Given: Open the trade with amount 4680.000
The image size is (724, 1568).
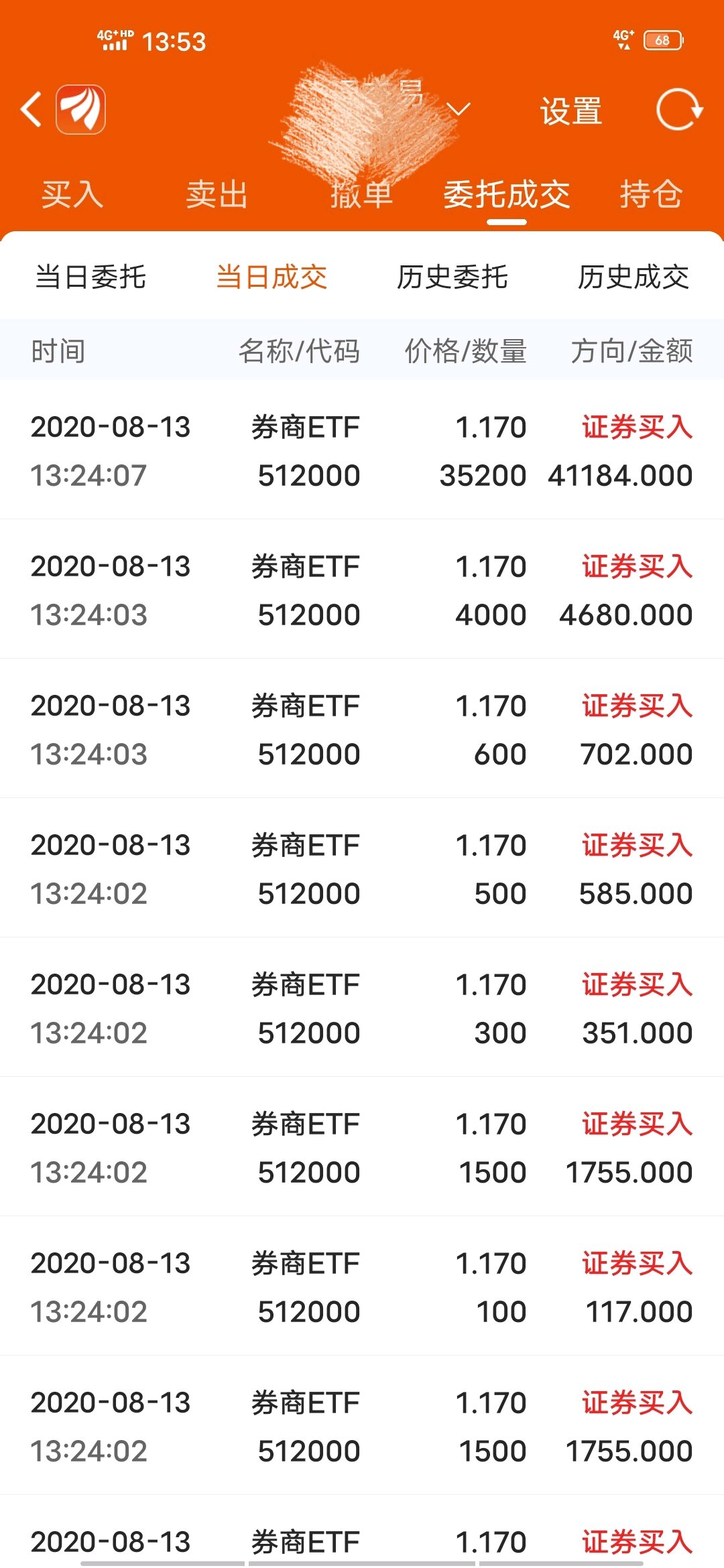Looking at the screenshot, I should point(362,590).
